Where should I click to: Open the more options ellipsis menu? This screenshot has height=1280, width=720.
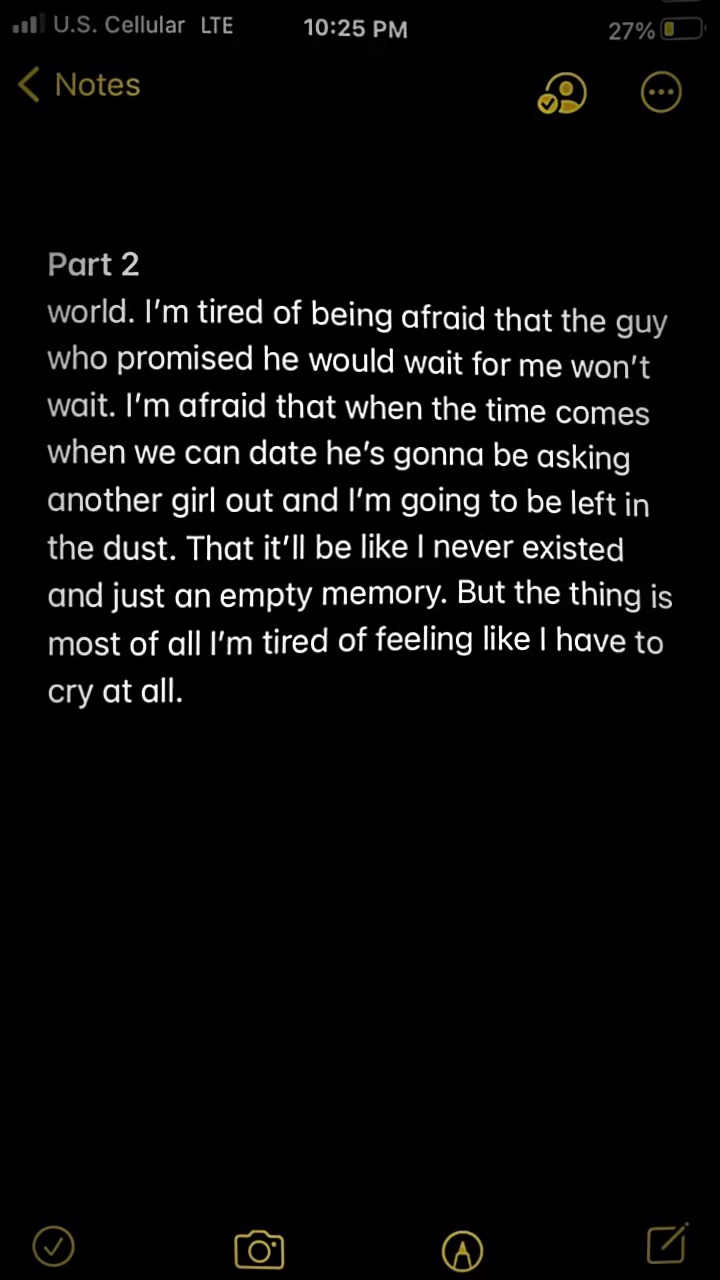click(661, 92)
